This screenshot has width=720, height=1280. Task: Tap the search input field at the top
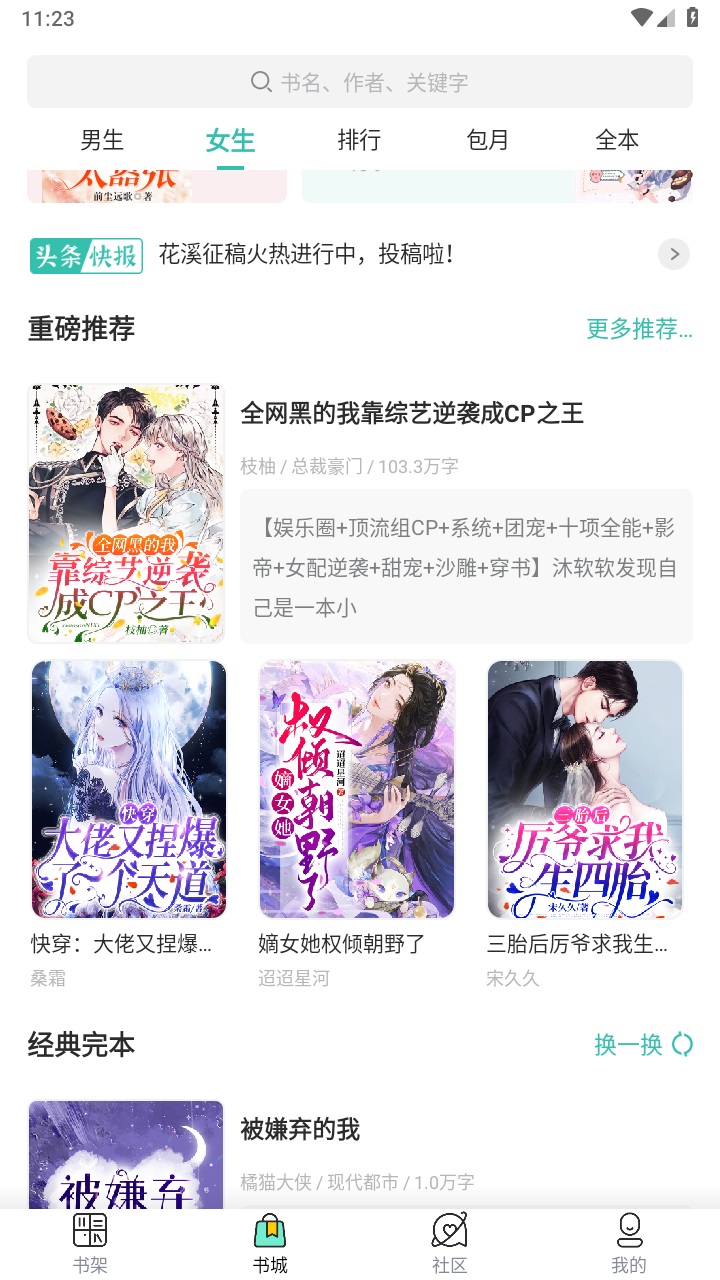[x=400, y=82]
